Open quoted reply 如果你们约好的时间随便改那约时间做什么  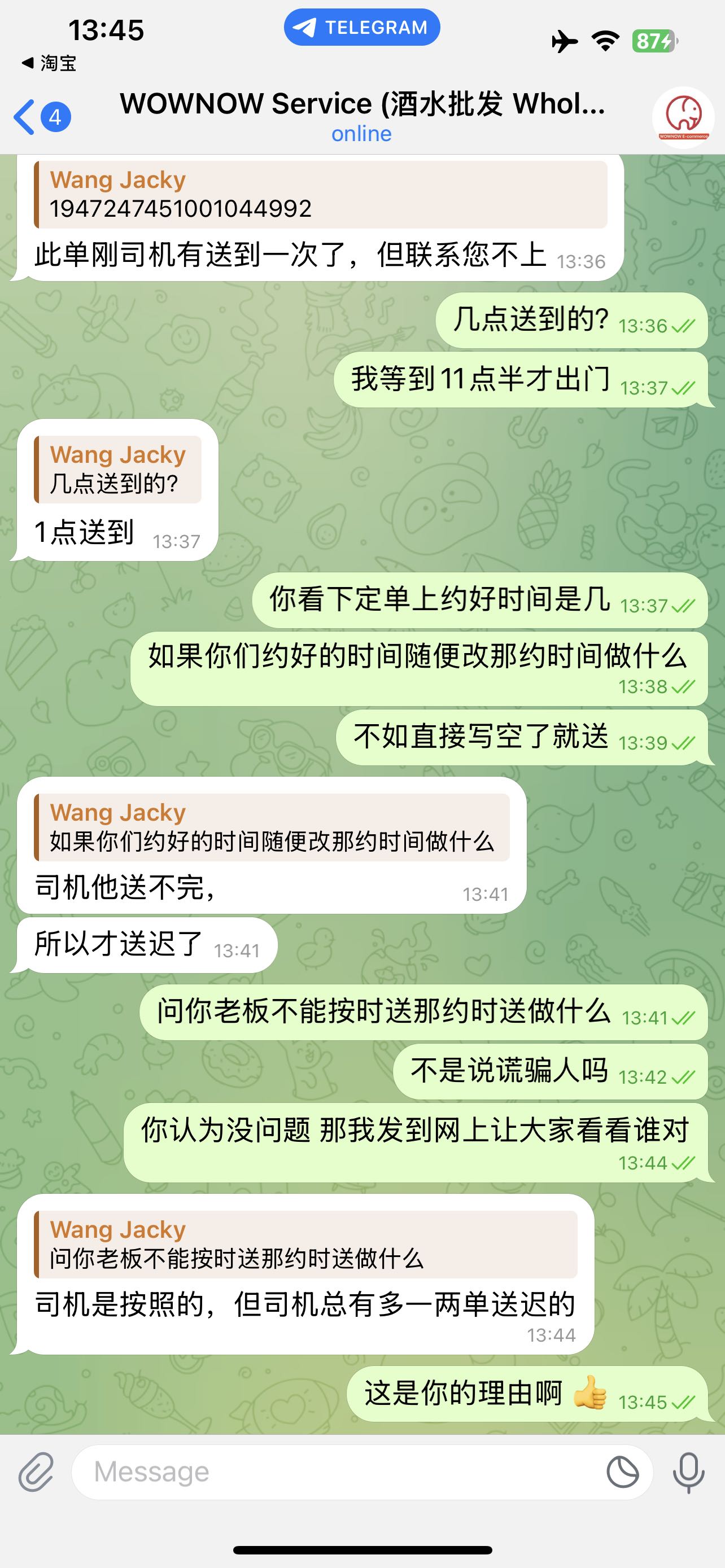[x=272, y=827]
